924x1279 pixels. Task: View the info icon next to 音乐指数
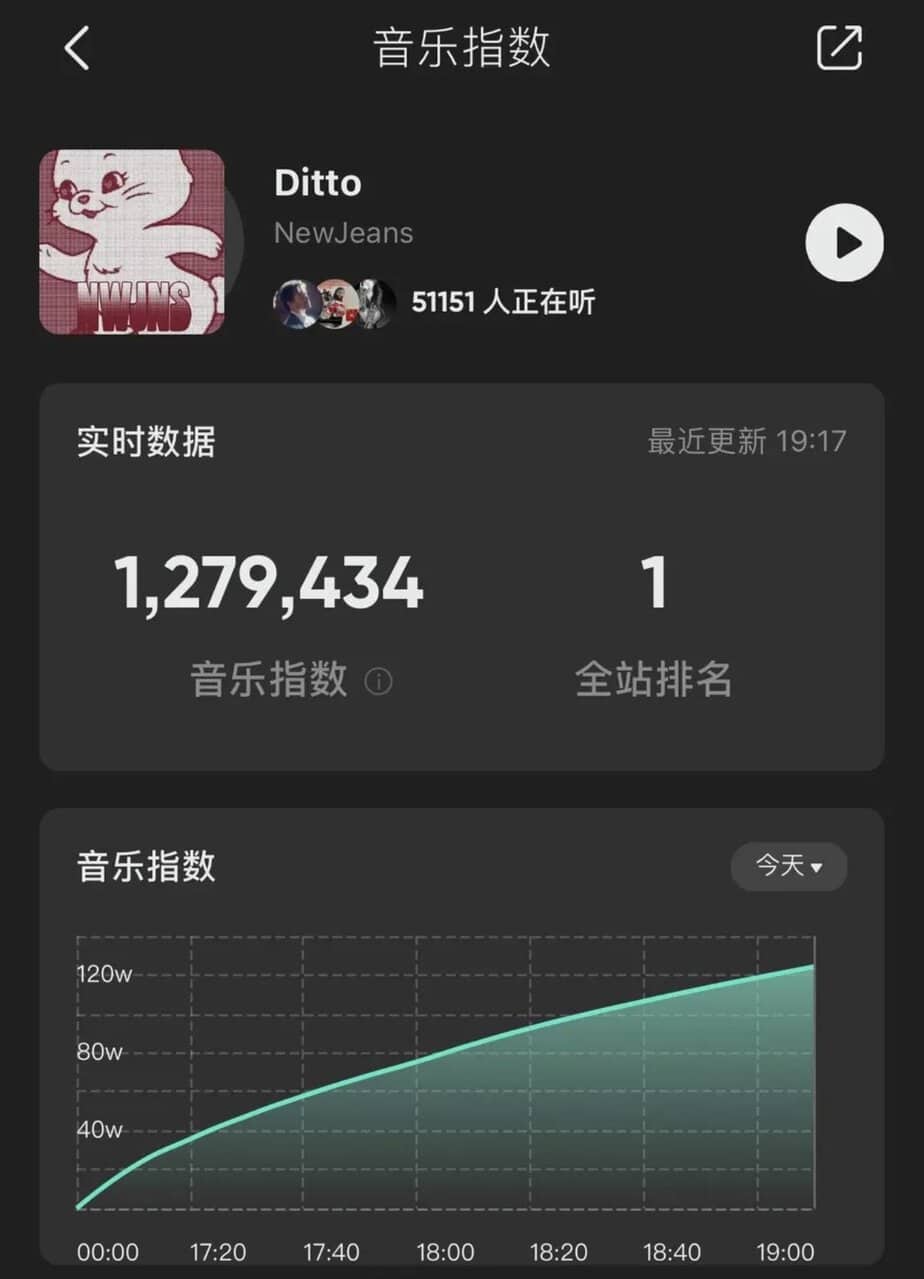pyautogui.click(x=378, y=682)
